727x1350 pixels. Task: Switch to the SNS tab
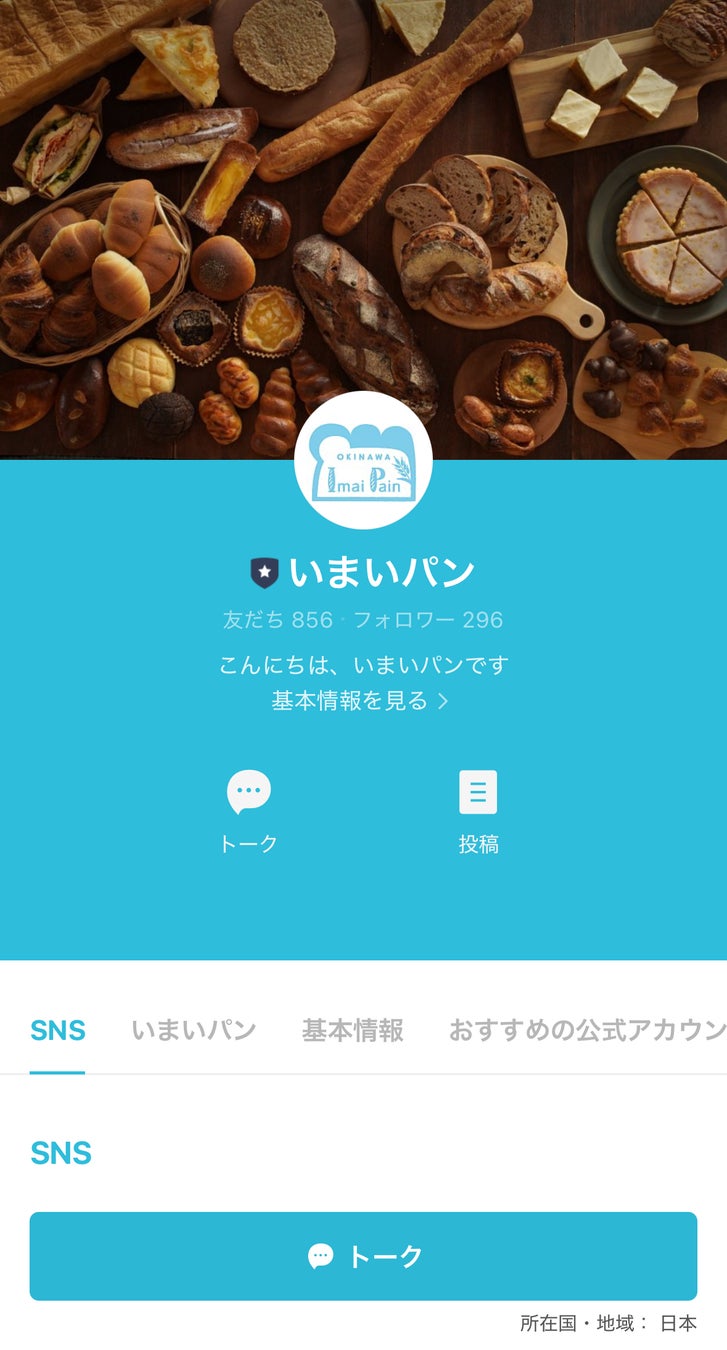pyautogui.click(x=58, y=1030)
